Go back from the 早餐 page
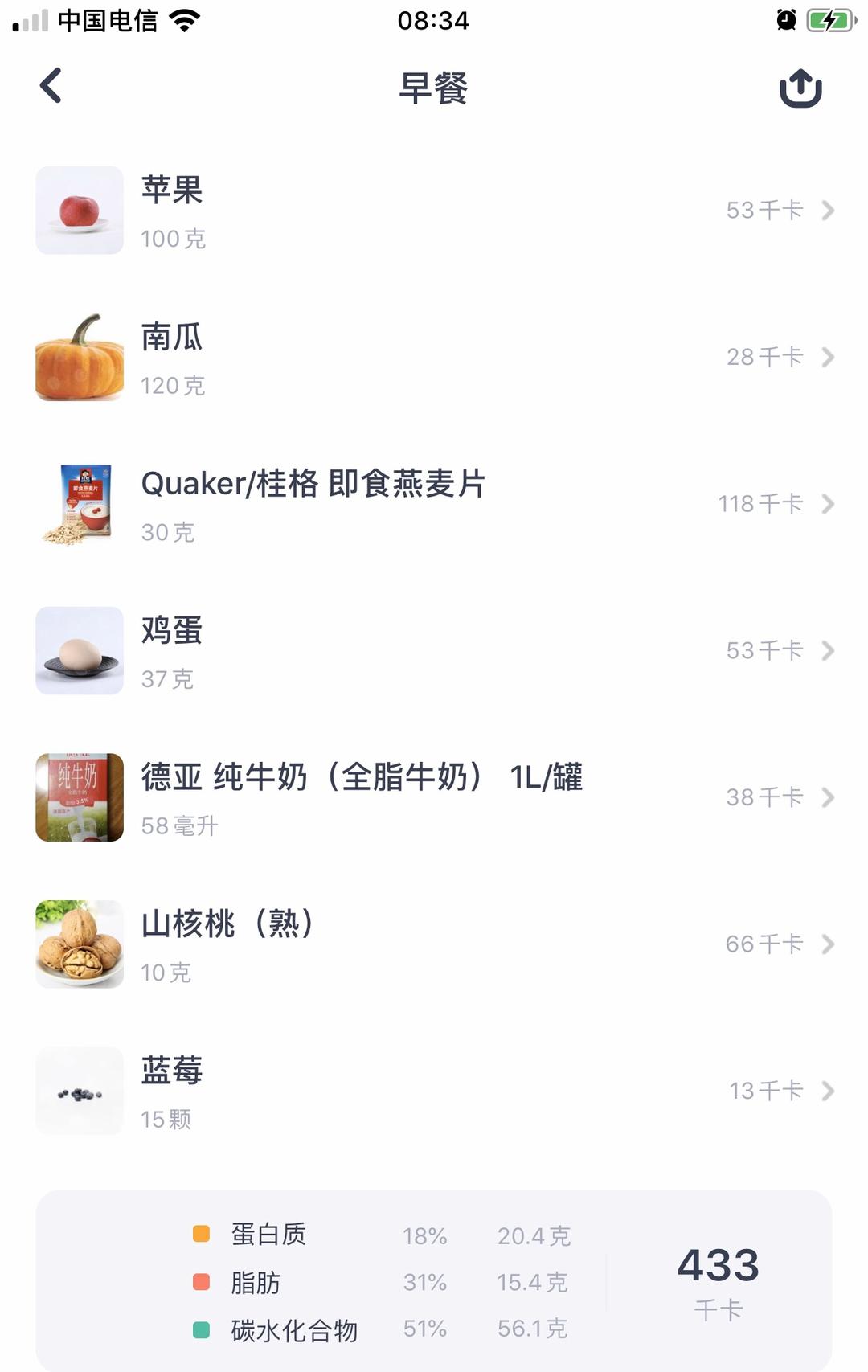Screen dimensions: 868x1372 [51, 86]
